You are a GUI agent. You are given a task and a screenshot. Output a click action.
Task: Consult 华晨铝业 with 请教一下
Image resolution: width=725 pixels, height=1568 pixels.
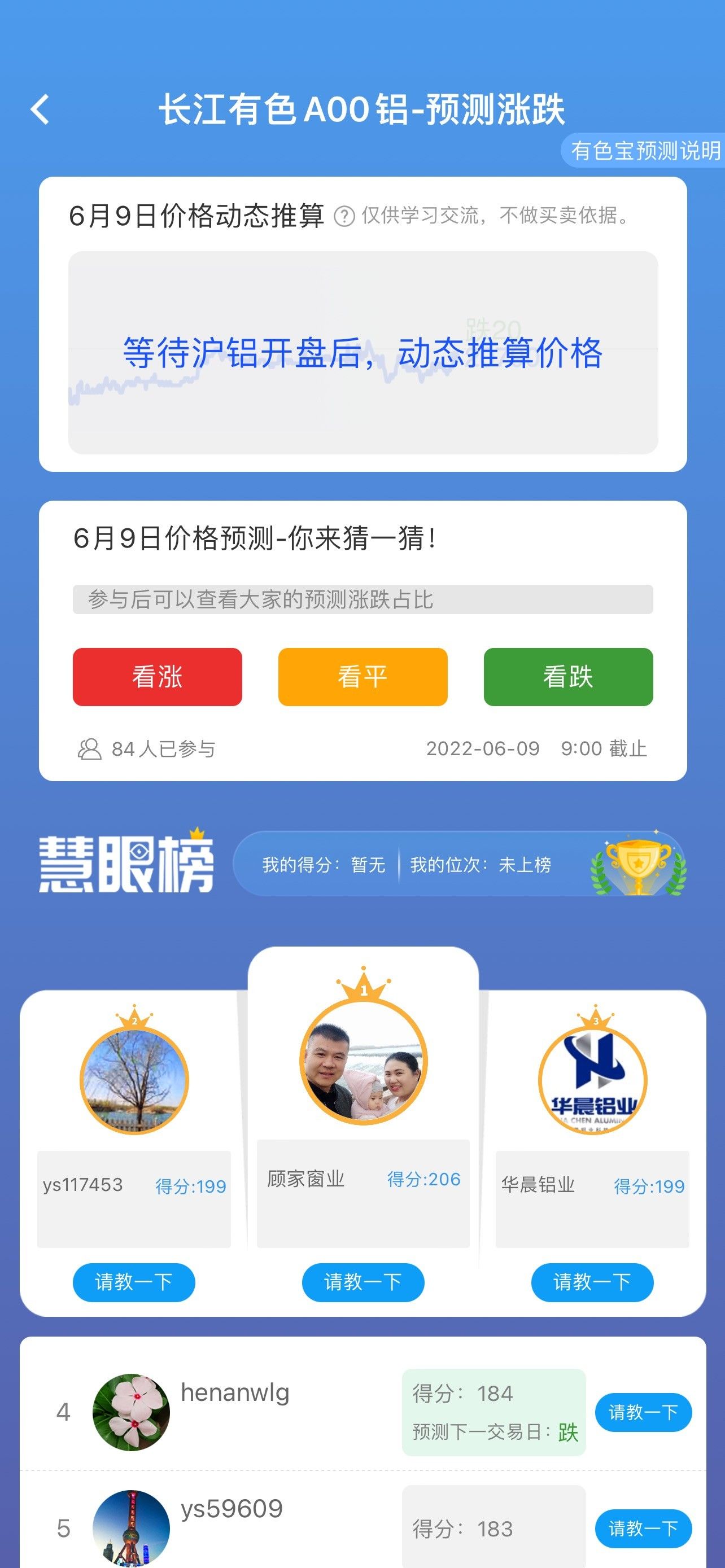pyautogui.click(x=592, y=1282)
